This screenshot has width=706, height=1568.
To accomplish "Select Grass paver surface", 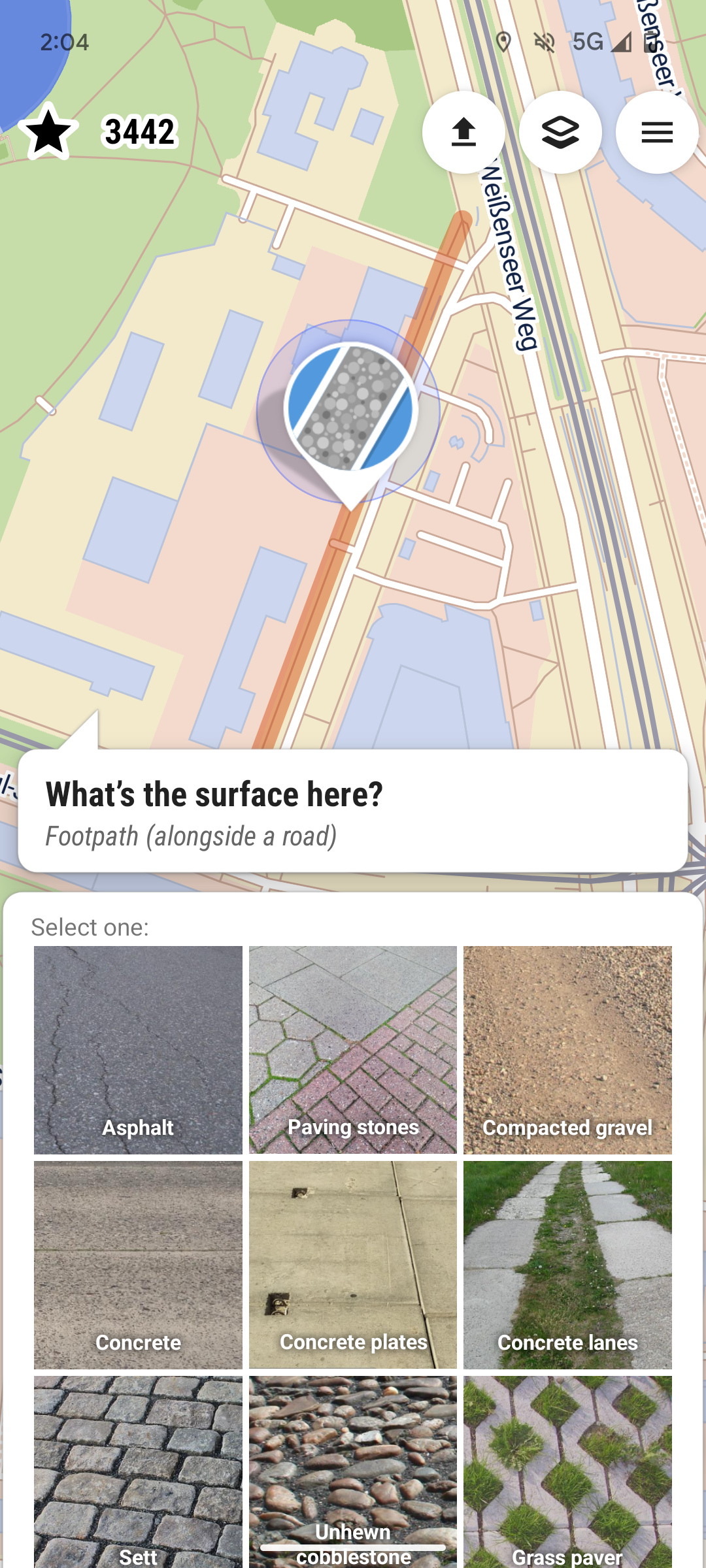I will click(x=567, y=1472).
